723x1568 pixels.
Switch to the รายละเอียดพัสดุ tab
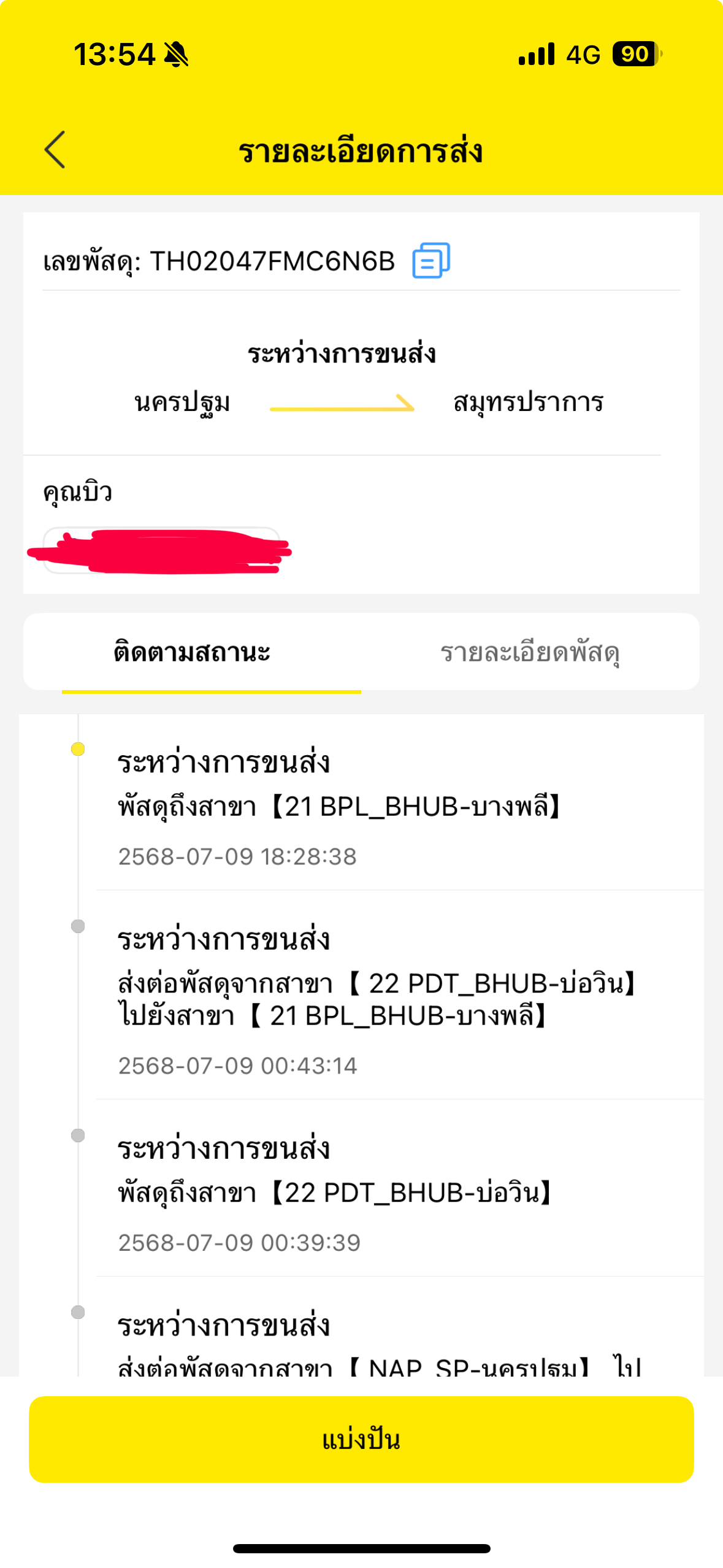[530, 653]
